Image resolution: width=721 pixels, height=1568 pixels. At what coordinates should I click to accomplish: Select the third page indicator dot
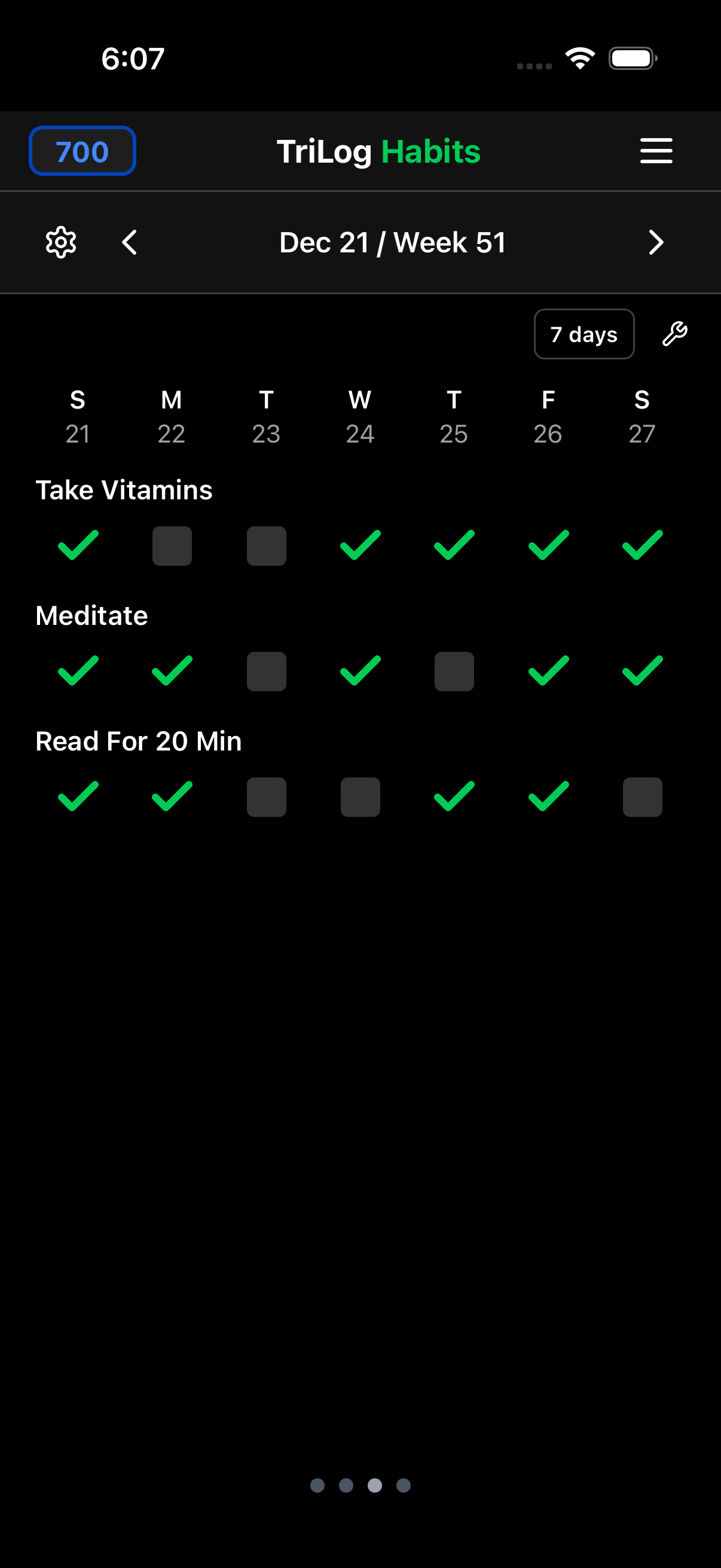click(x=375, y=1485)
